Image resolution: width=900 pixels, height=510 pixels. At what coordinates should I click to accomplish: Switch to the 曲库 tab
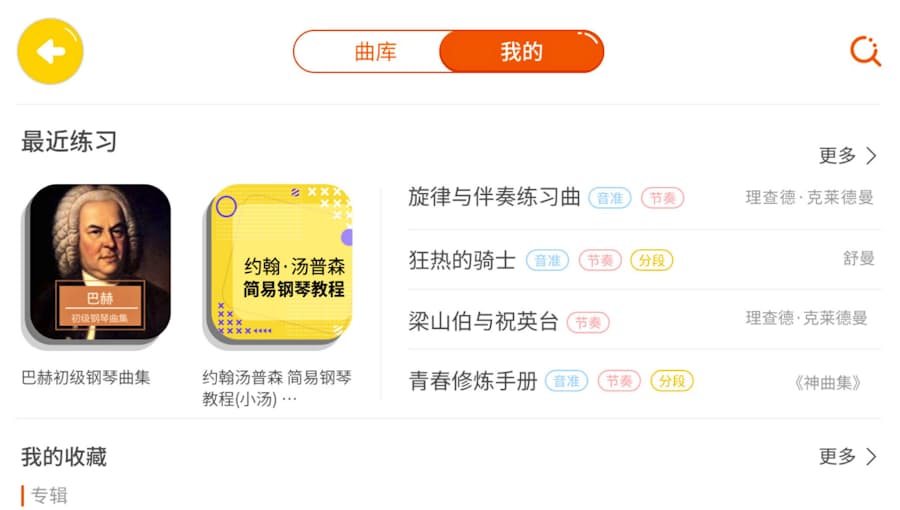coord(375,52)
